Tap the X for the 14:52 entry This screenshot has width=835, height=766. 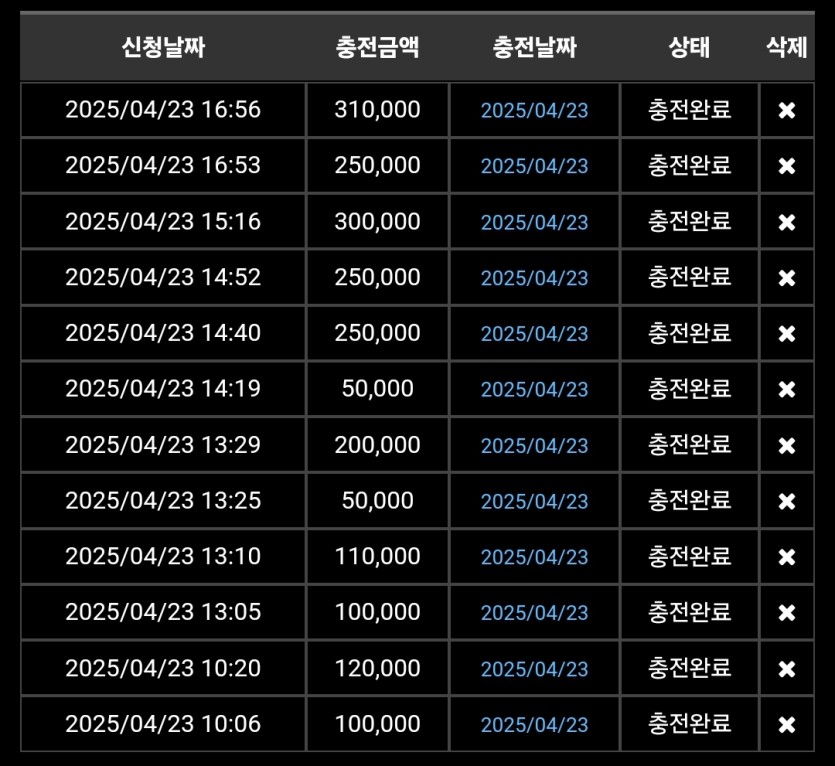[x=787, y=278]
